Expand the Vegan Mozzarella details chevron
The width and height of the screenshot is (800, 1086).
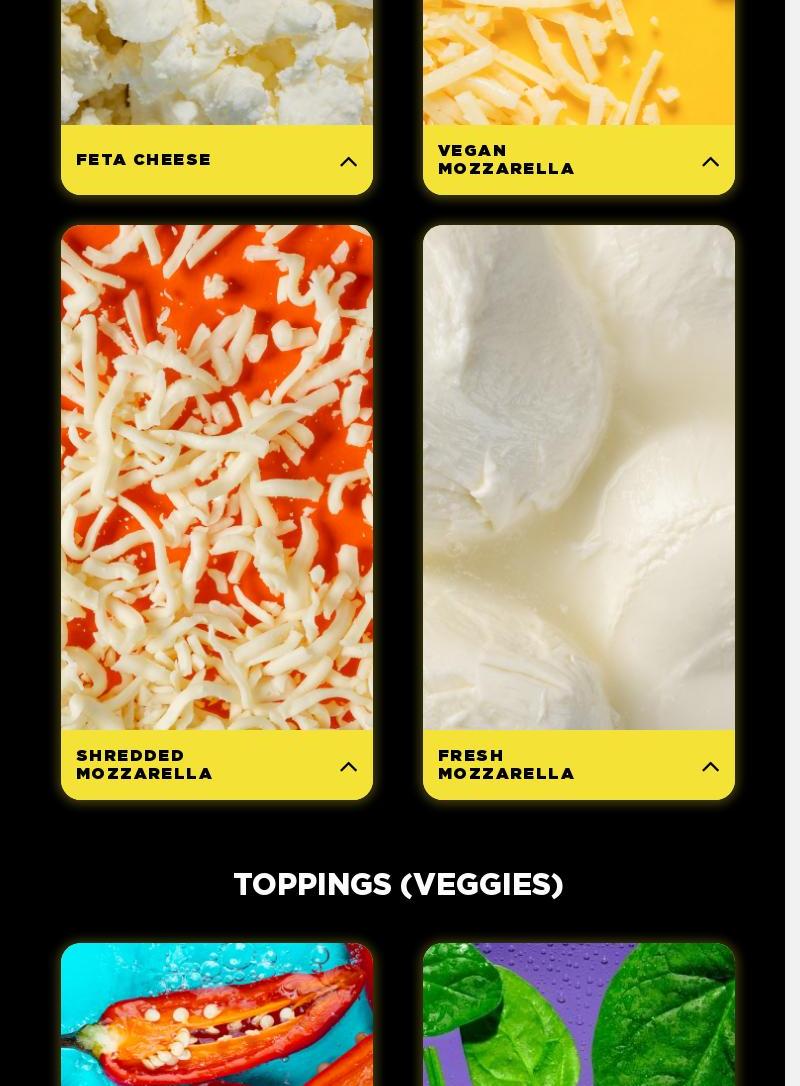tap(710, 162)
